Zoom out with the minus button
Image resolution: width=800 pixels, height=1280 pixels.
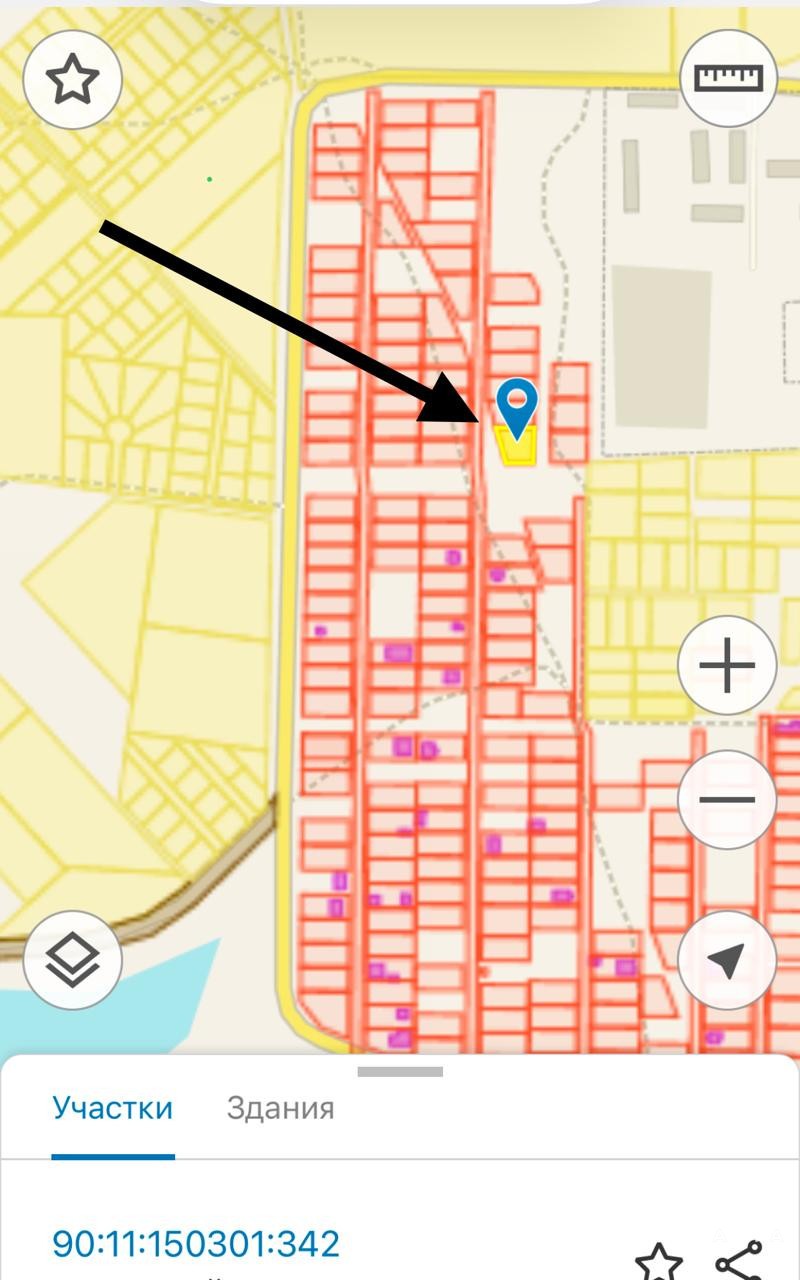click(727, 799)
